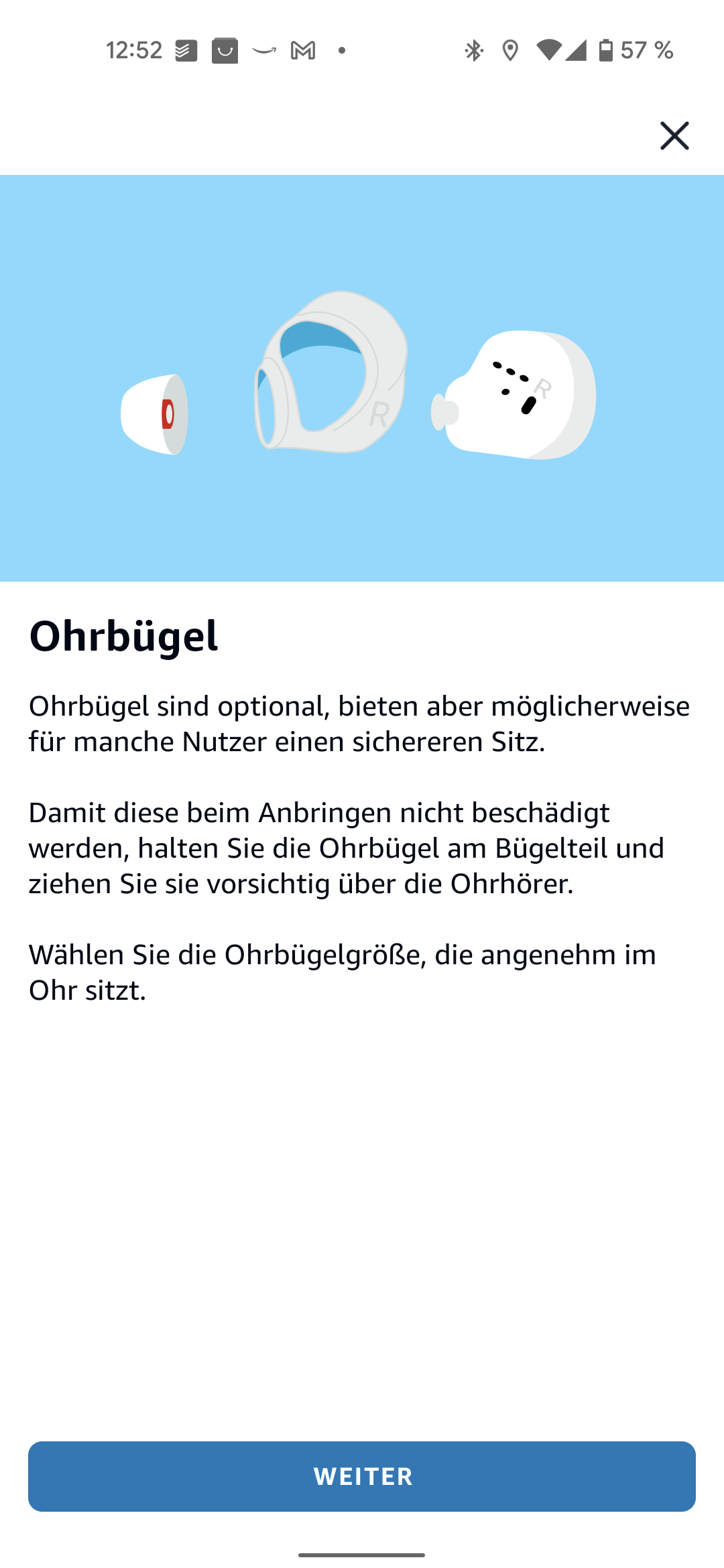Tap the WEITER button to continue
The width and height of the screenshot is (724, 1568).
click(362, 1476)
